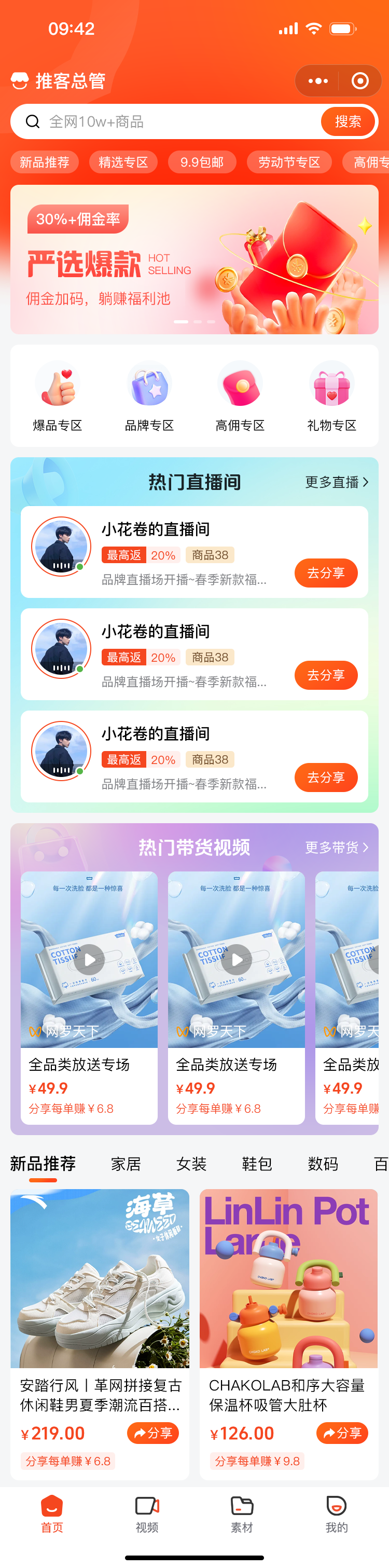
Task: Select the 9.9包邮 chip
Action: (x=202, y=162)
